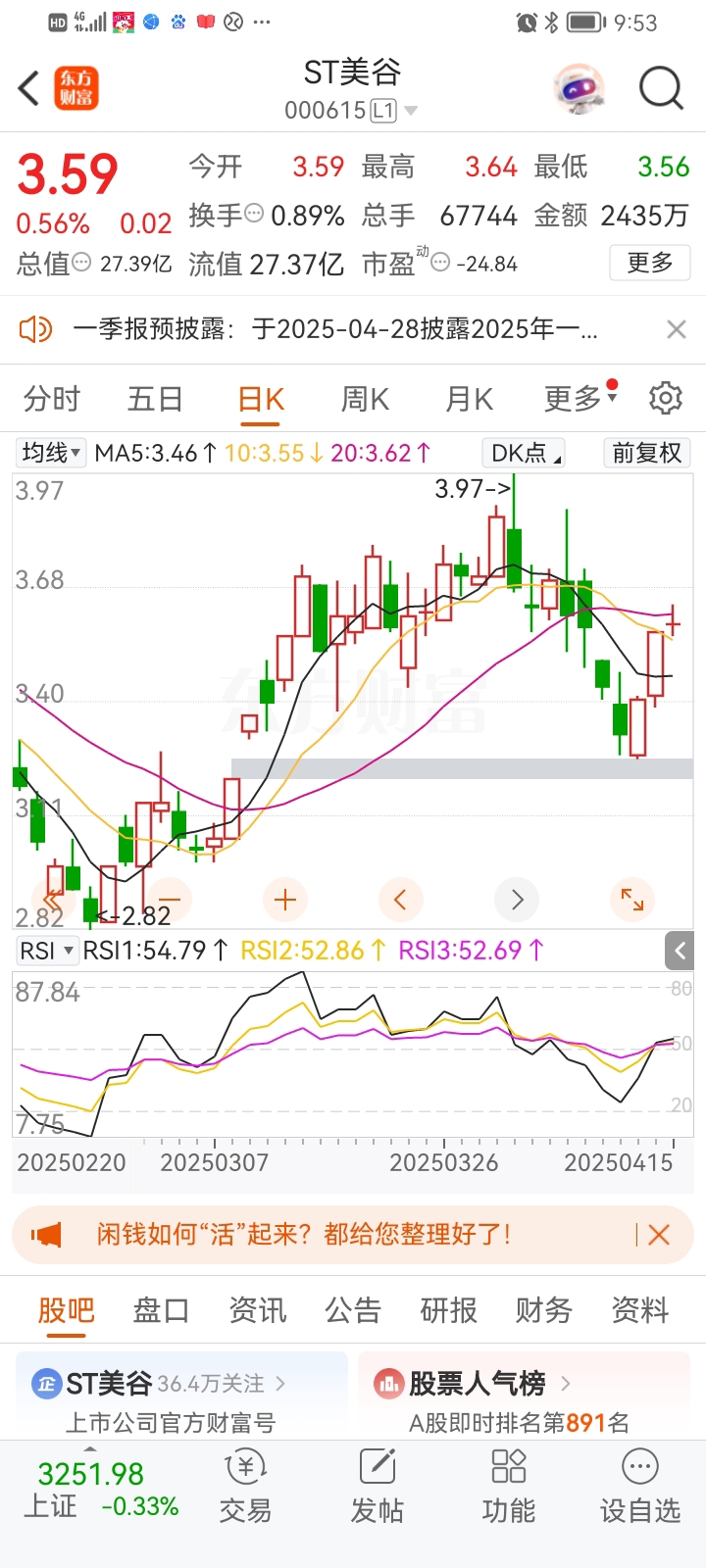This screenshot has width=706, height=1568.
Task: Open 交易 in the bottom bar
Action: click(245, 1487)
